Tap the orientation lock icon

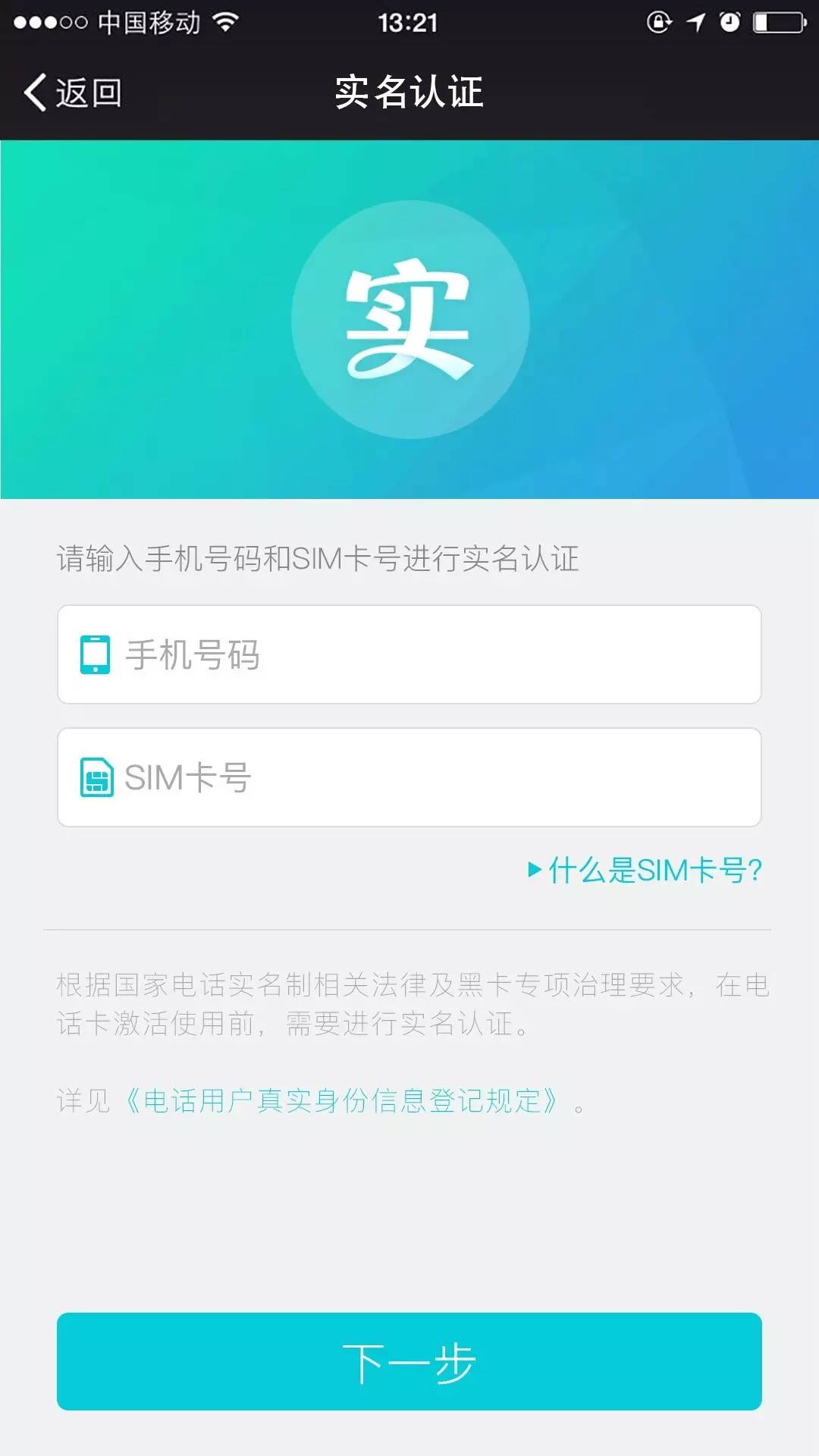pyautogui.click(x=659, y=20)
